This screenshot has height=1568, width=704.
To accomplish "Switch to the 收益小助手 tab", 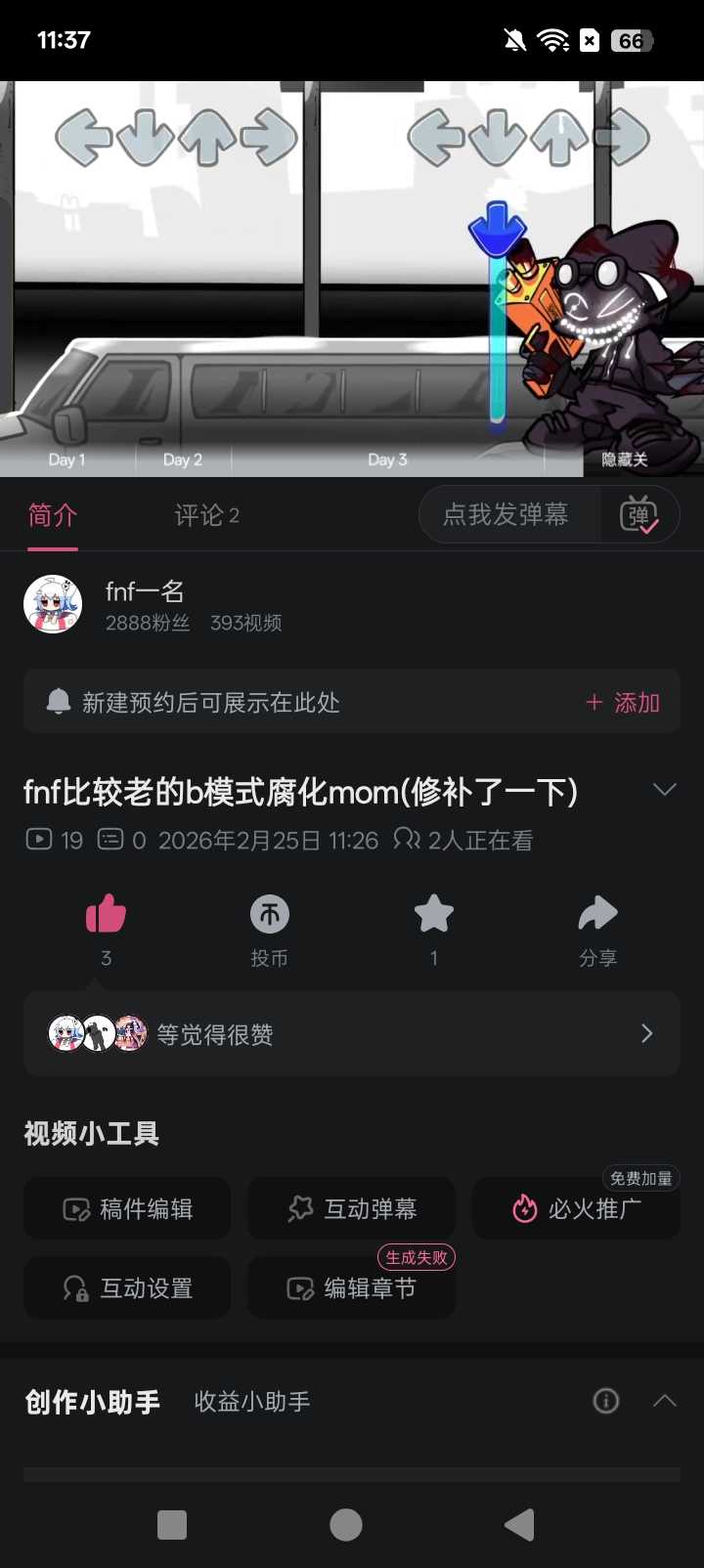I will (x=252, y=1402).
